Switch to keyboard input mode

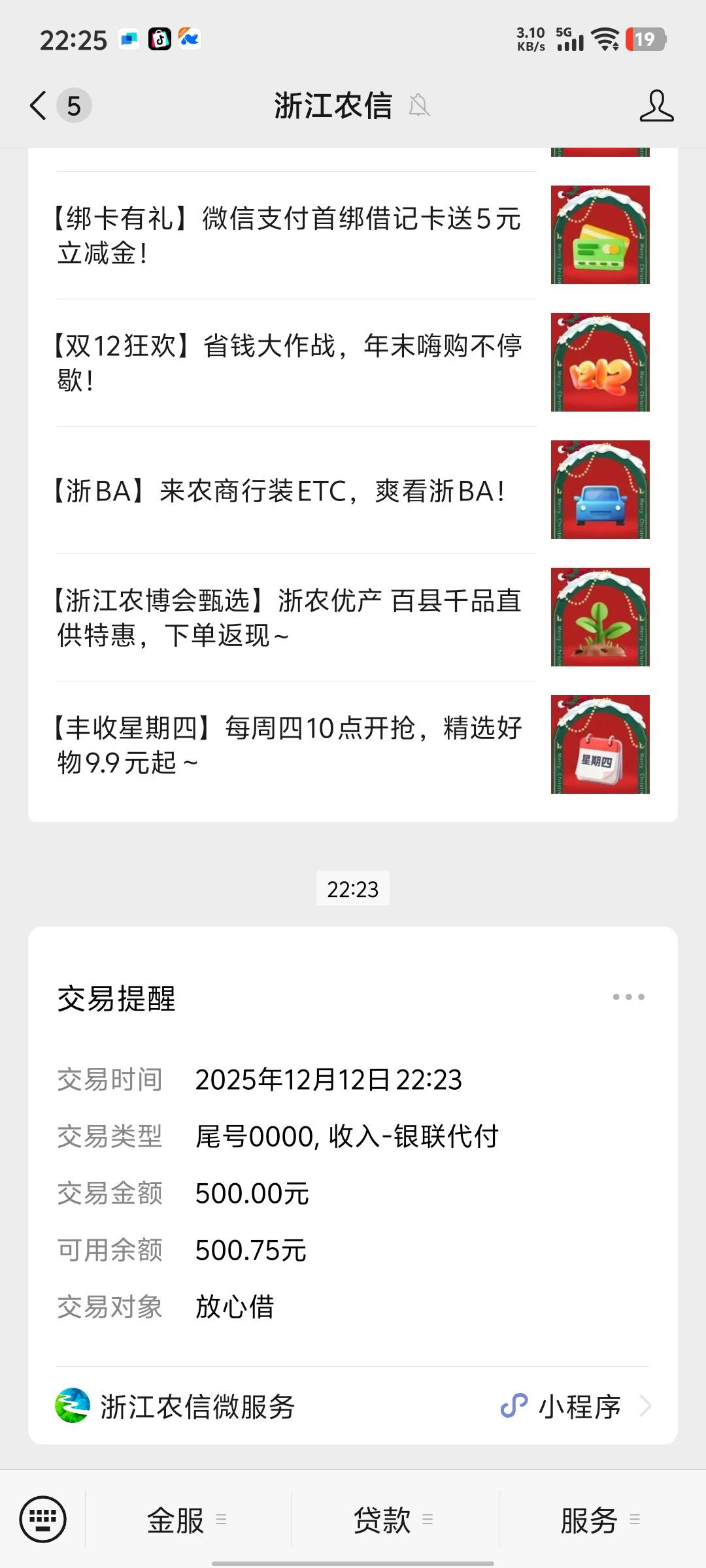coord(43,1519)
